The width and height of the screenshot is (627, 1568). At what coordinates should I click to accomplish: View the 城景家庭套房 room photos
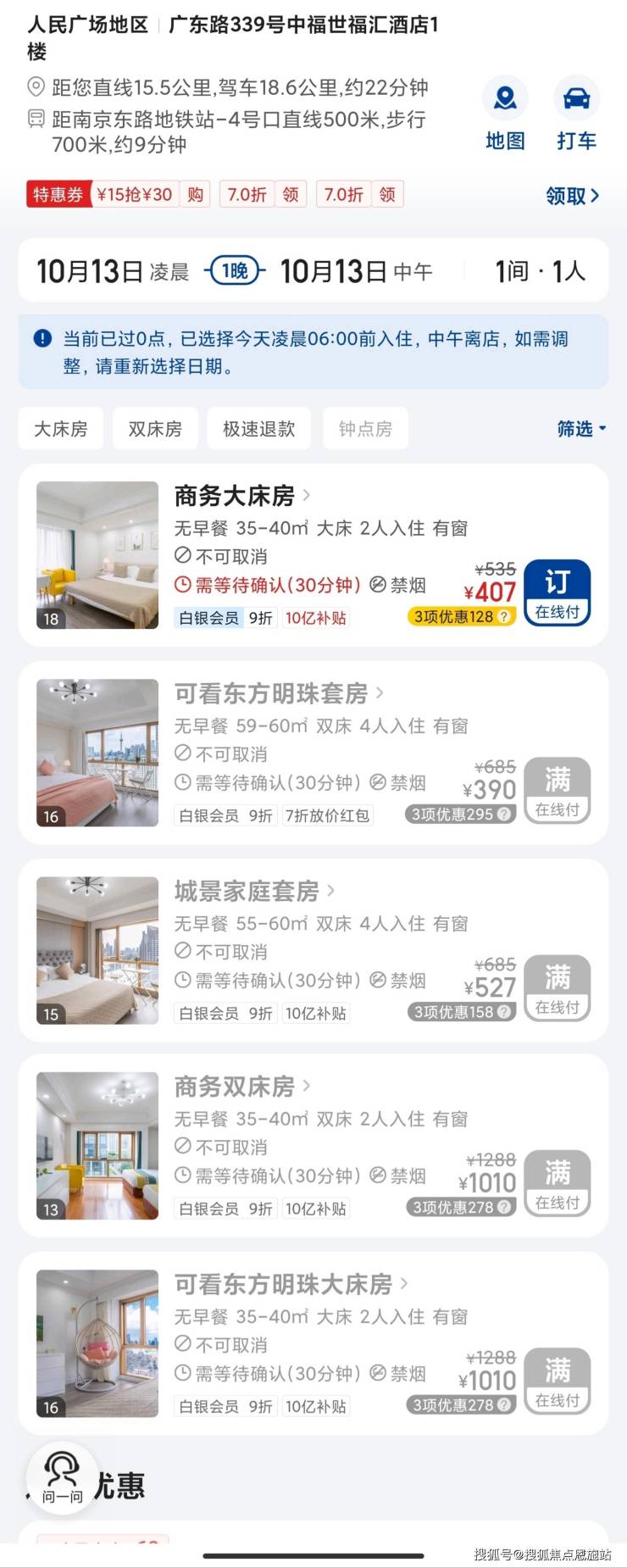pos(97,951)
